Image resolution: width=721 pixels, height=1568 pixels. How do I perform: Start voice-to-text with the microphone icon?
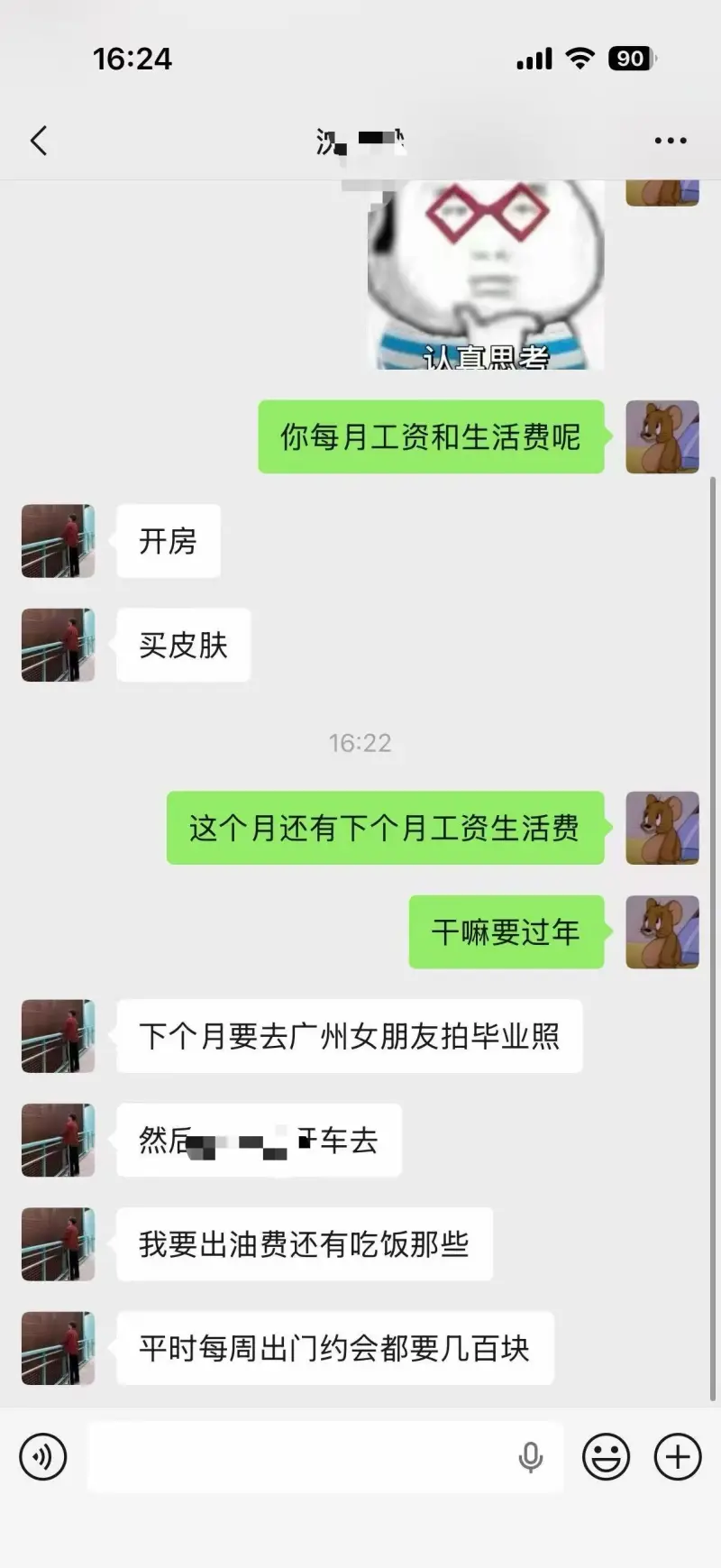(531, 1456)
